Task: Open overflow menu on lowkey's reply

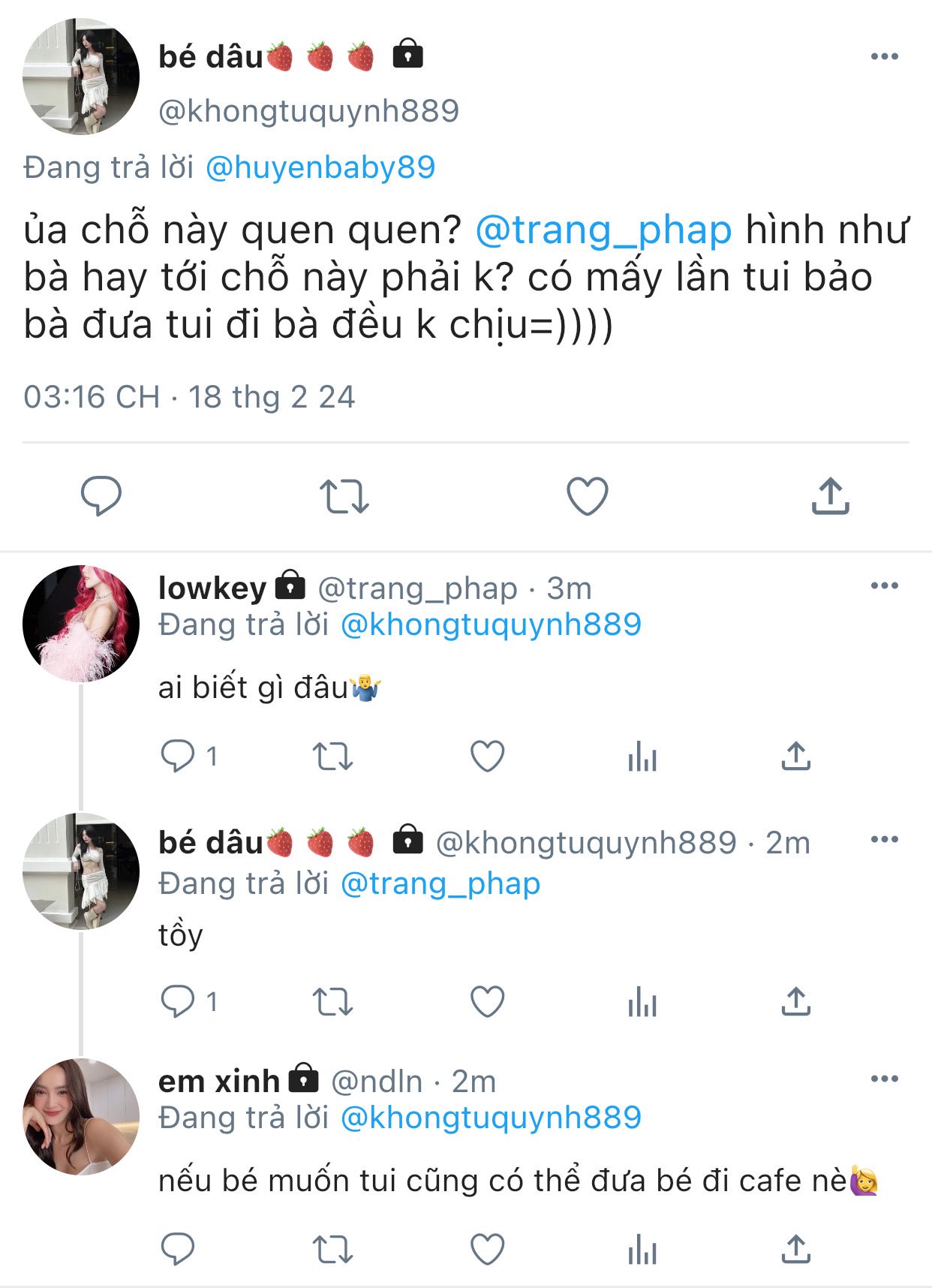Action: point(884,585)
